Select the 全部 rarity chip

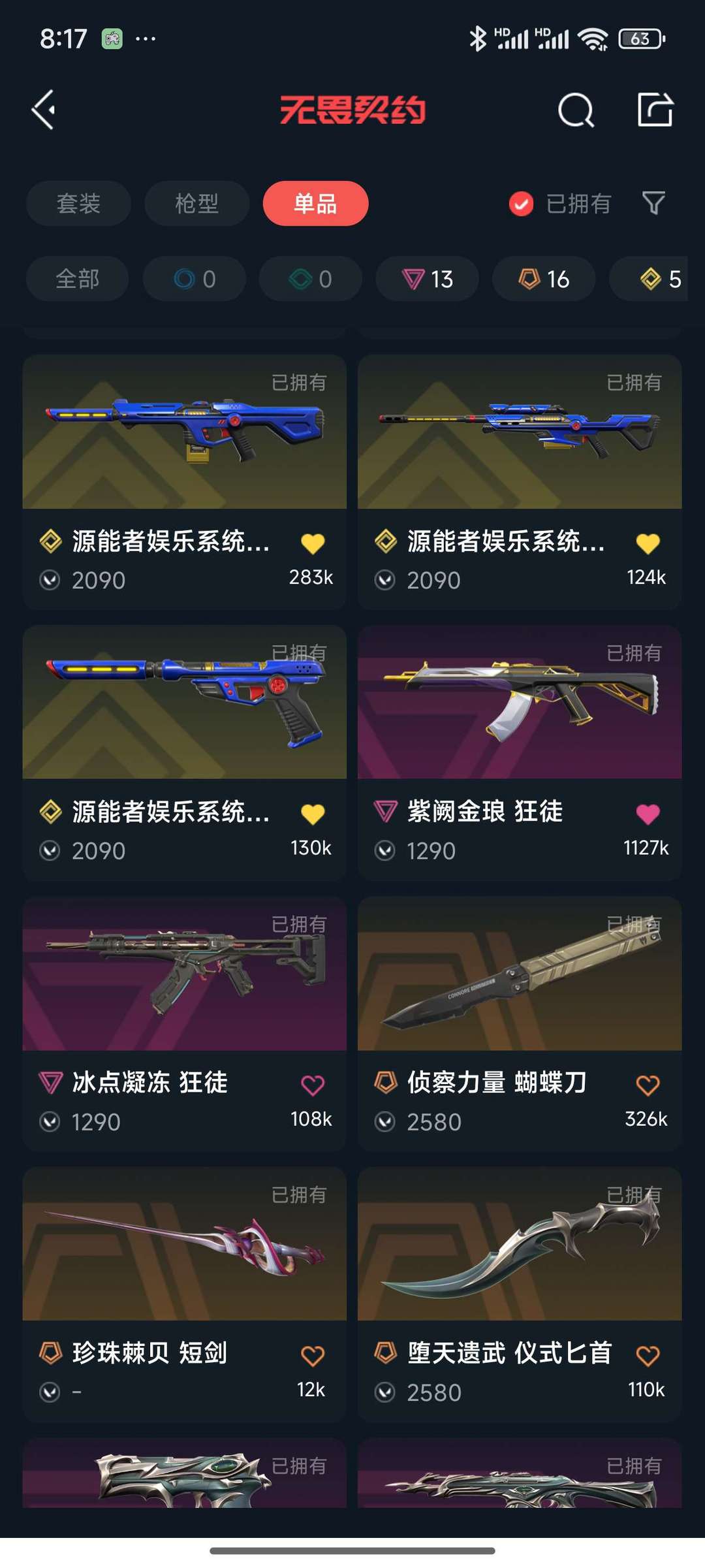click(77, 280)
